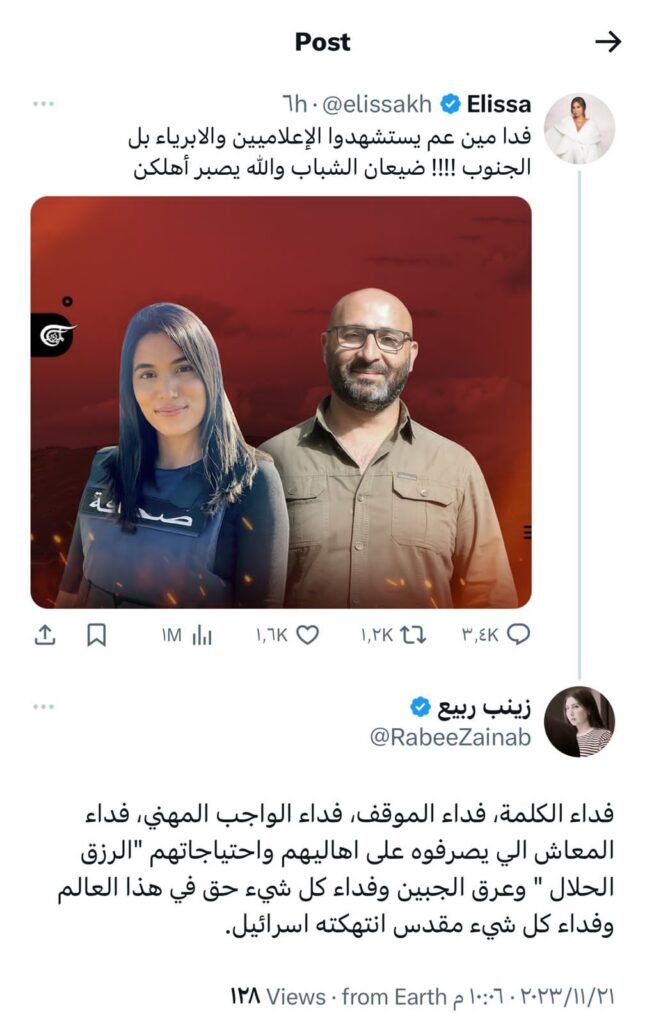Go back using the arrow icon
Screen dimensions: 645x1024
pyautogui.click(x=607, y=42)
